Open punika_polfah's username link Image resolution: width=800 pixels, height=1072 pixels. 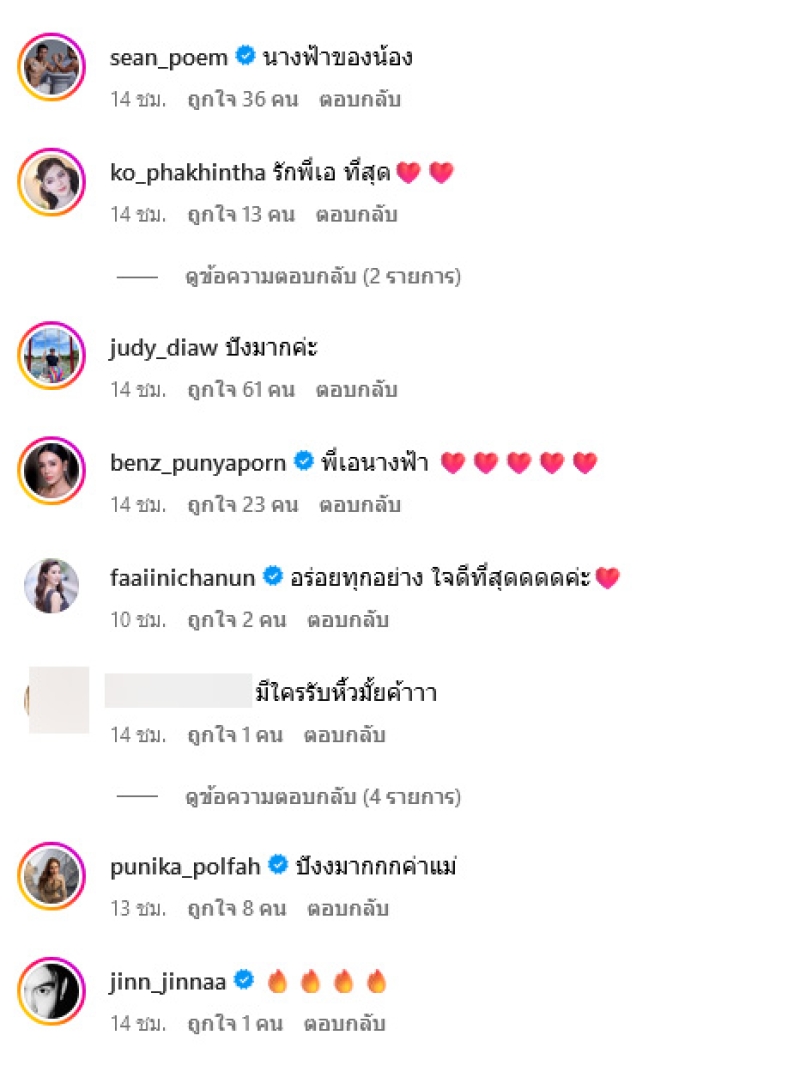[x=187, y=866]
